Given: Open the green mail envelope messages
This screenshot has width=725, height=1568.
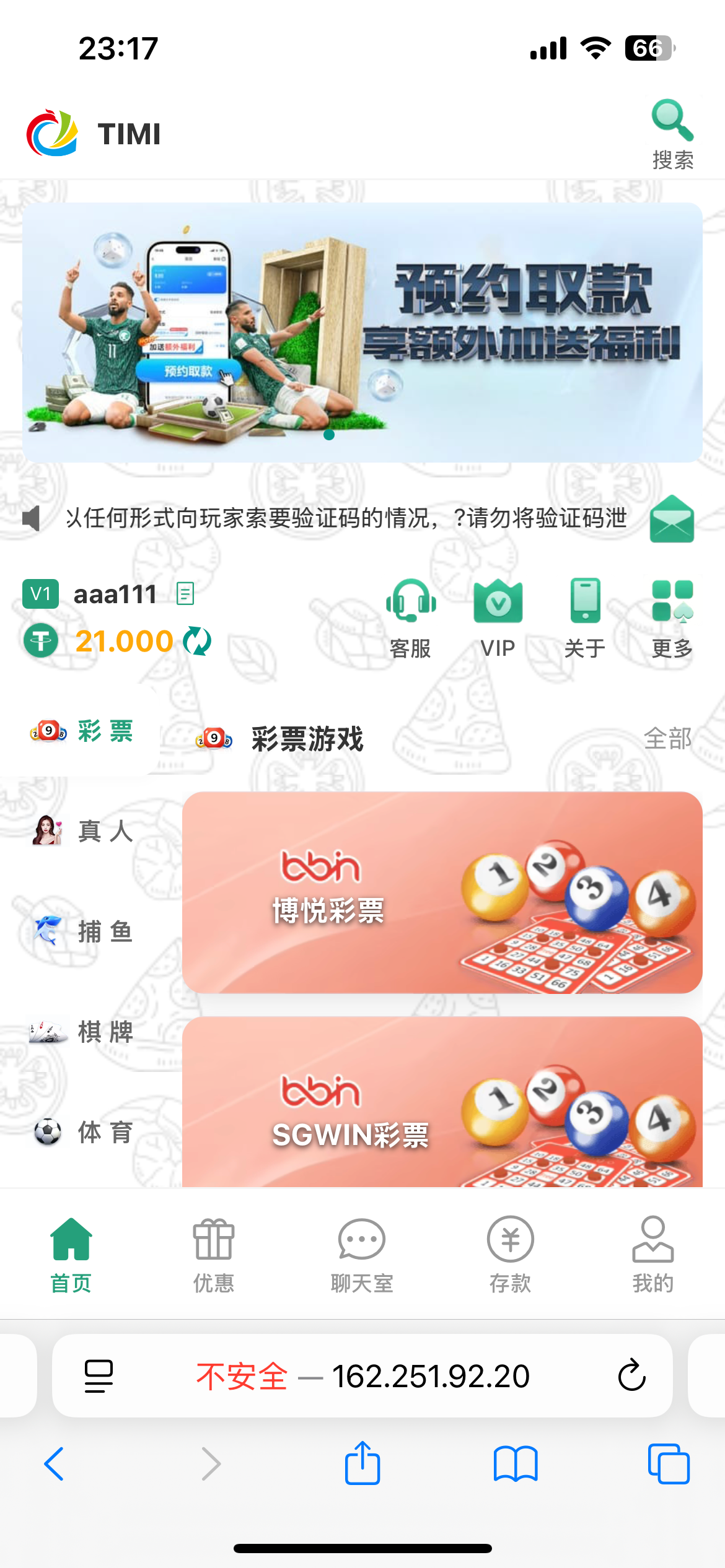Looking at the screenshot, I should pyautogui.click(x=672, y=519).
